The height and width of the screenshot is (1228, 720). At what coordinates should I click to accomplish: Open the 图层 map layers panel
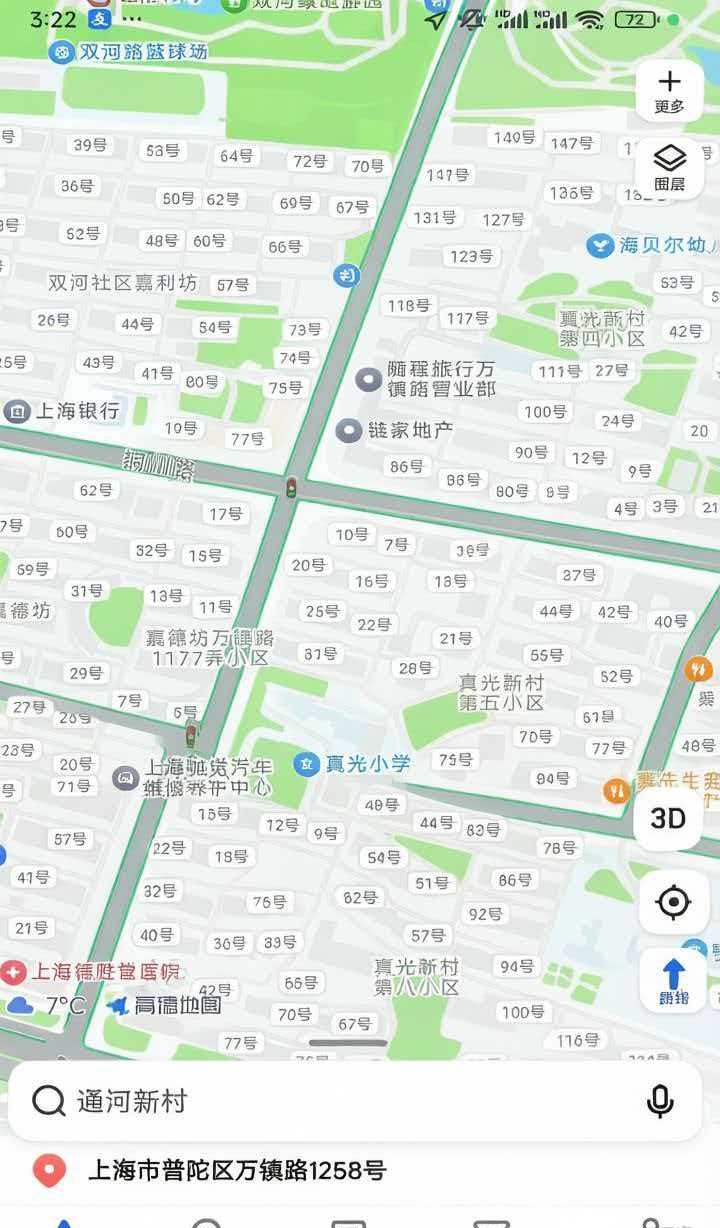pyautogui.click(x=669, y=167)
